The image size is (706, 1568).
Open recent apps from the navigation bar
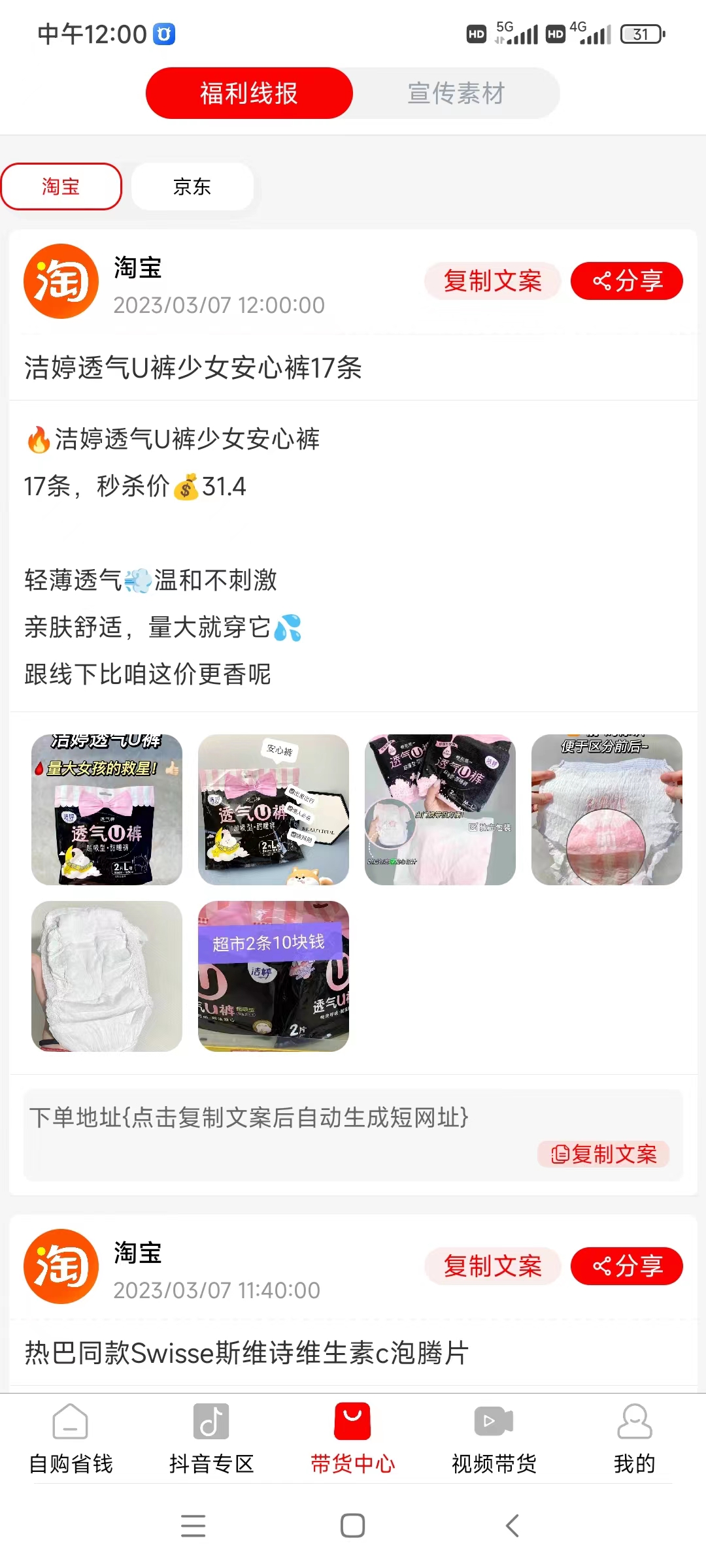[x=193, y=1526]
